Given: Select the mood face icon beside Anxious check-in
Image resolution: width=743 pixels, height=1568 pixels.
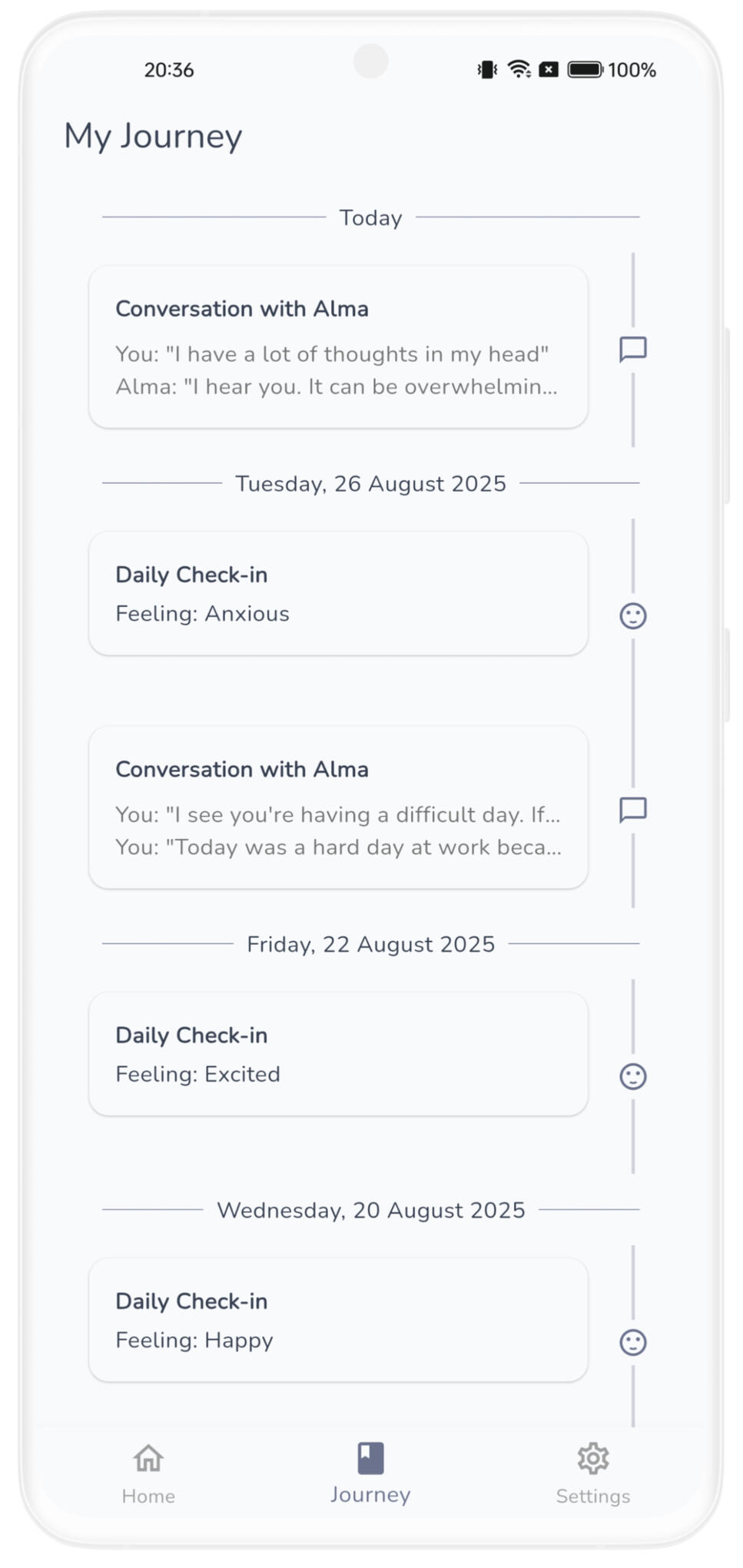Looking at the screenshot, I should (633, 615).
